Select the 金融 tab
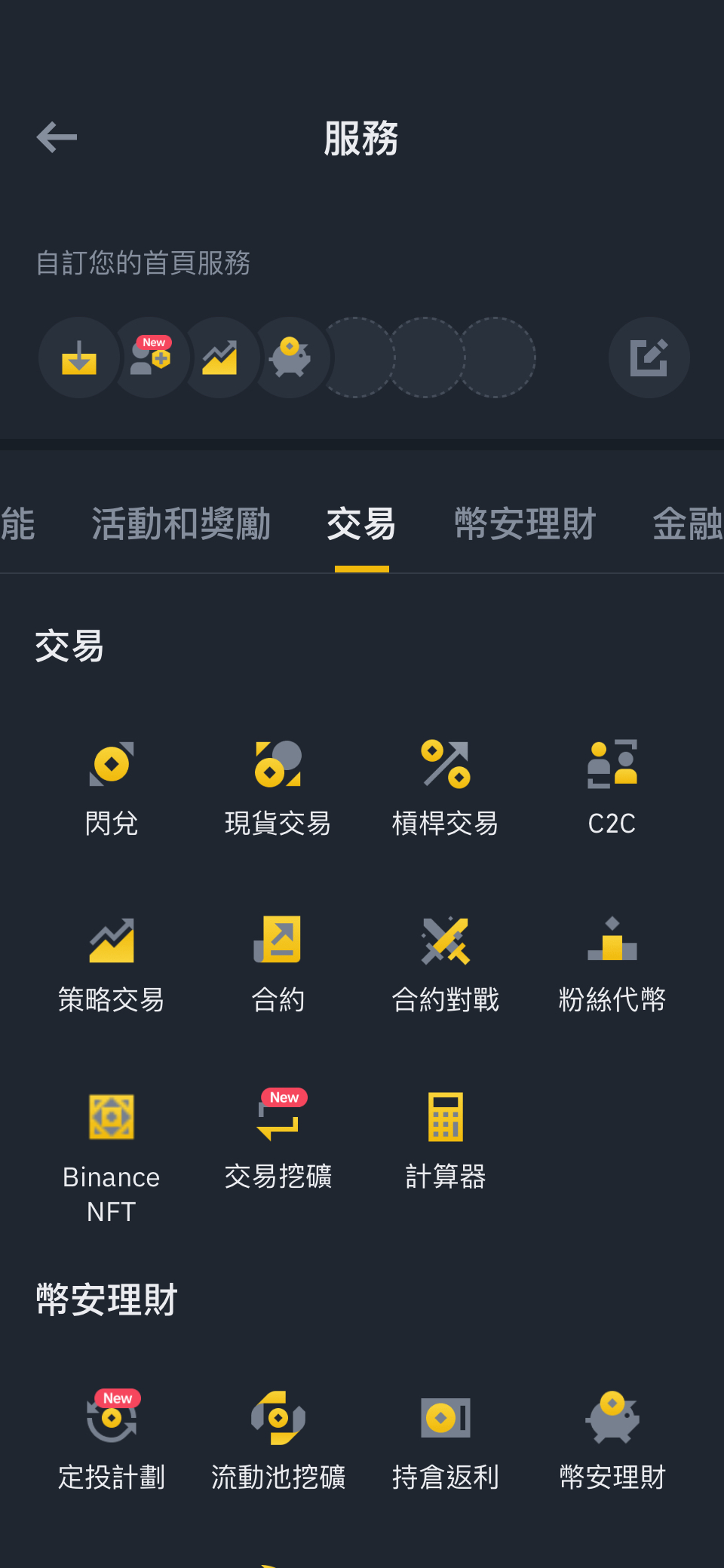Viewport: 724px width, 1568px height. [x=687, y=523]
